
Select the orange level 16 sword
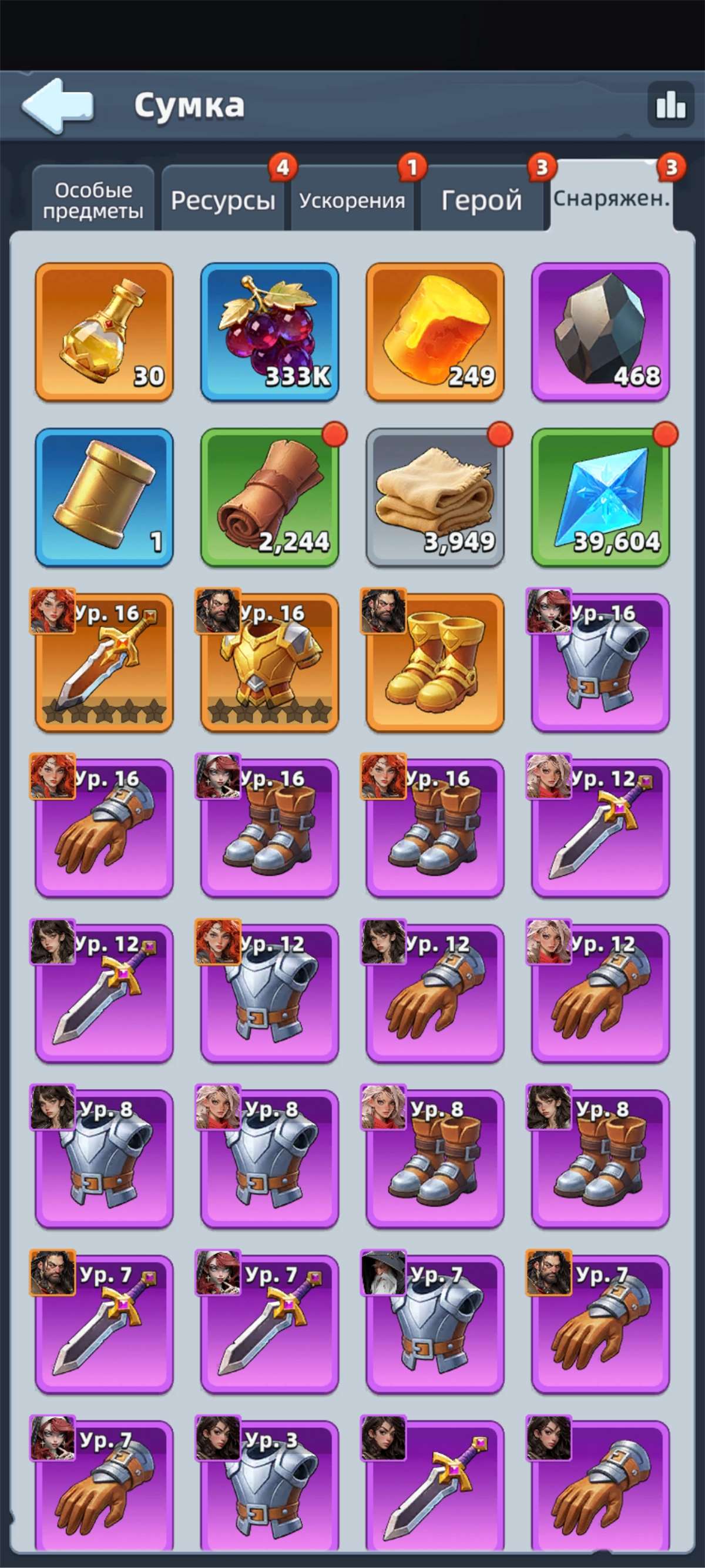pos(104,663)
